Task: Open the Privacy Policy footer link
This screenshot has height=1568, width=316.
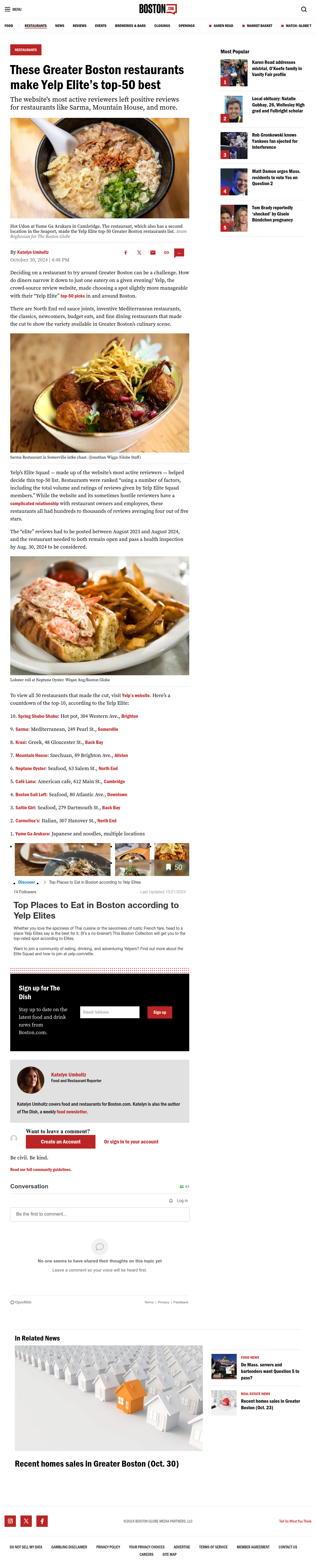Action: 108,1547
